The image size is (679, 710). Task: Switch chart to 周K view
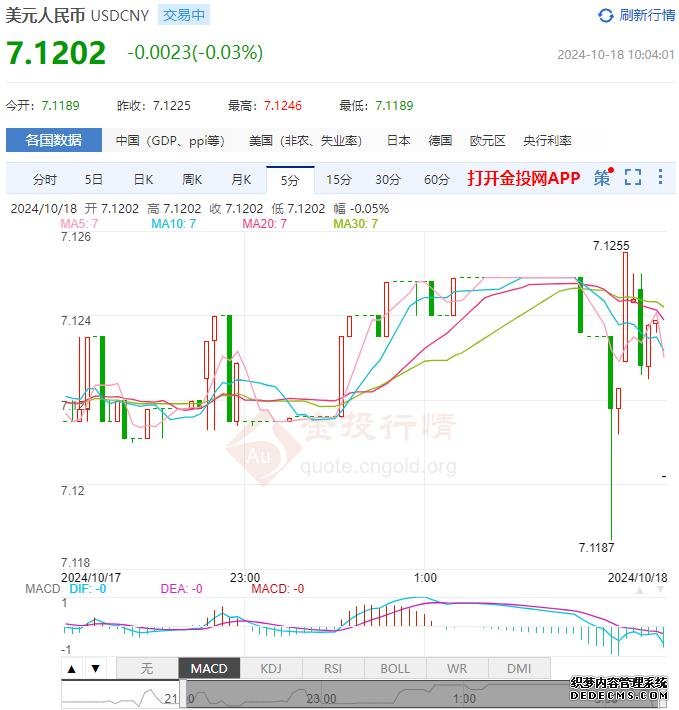pos(192,180)
